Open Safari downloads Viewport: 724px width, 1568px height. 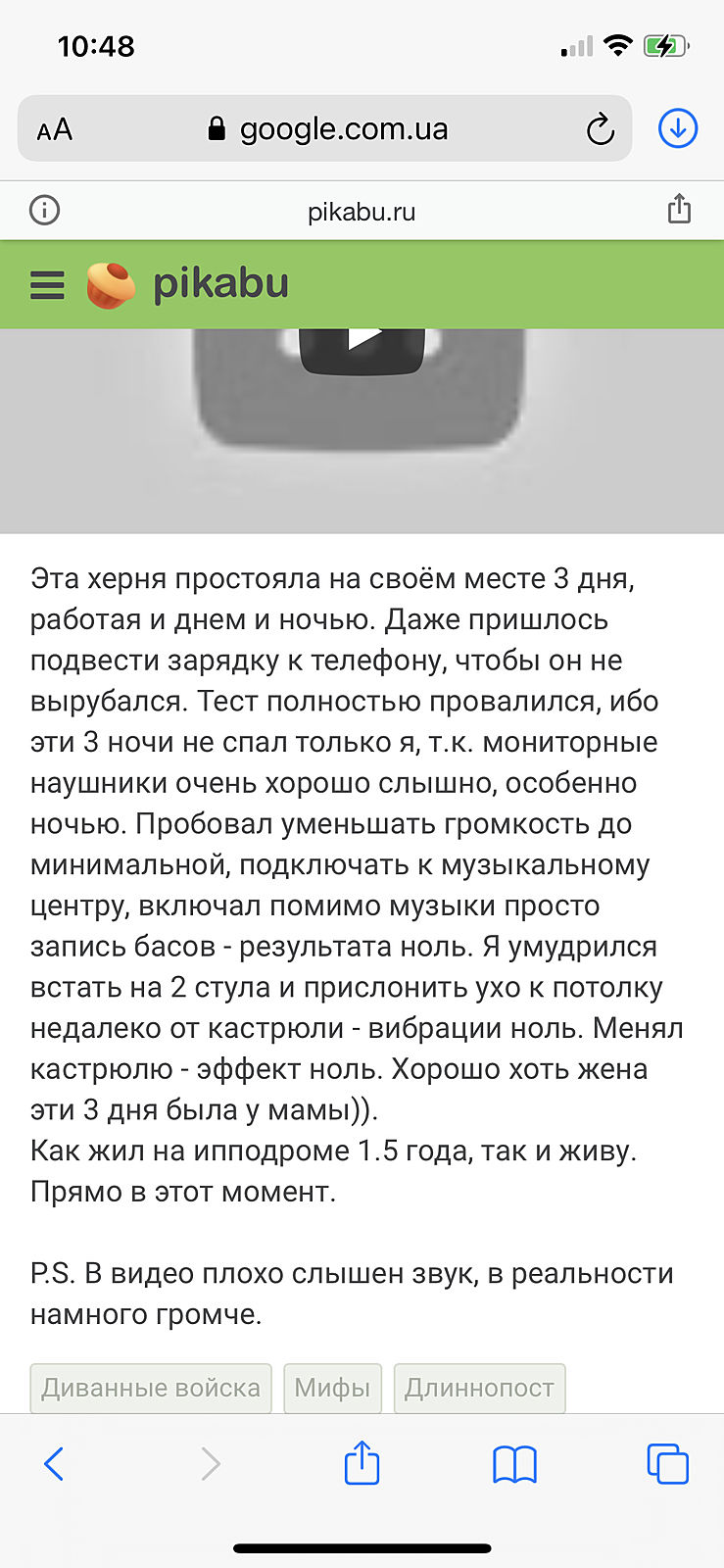[x=678, y=128]
